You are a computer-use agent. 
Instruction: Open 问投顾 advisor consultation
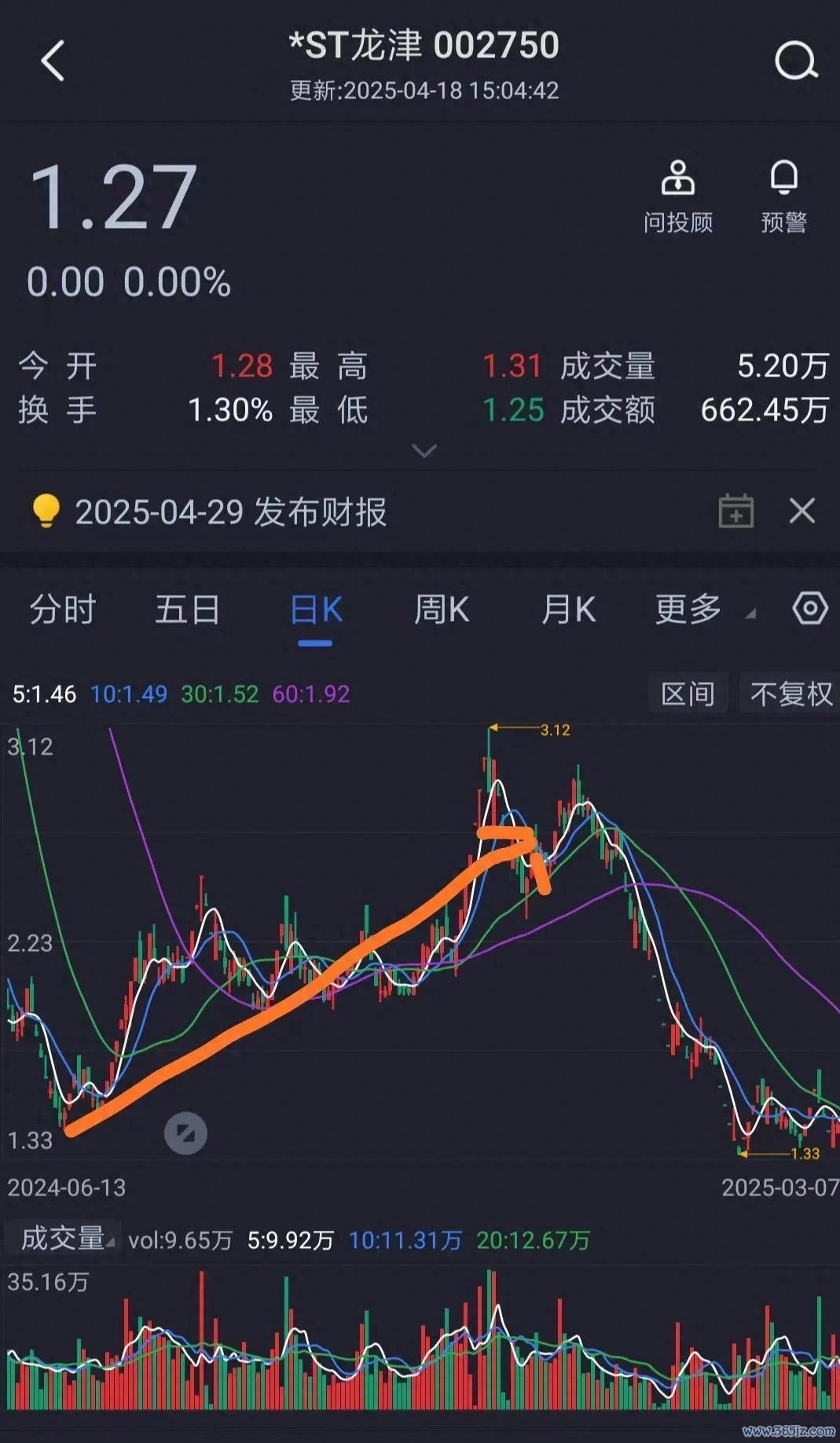point(677,196)
